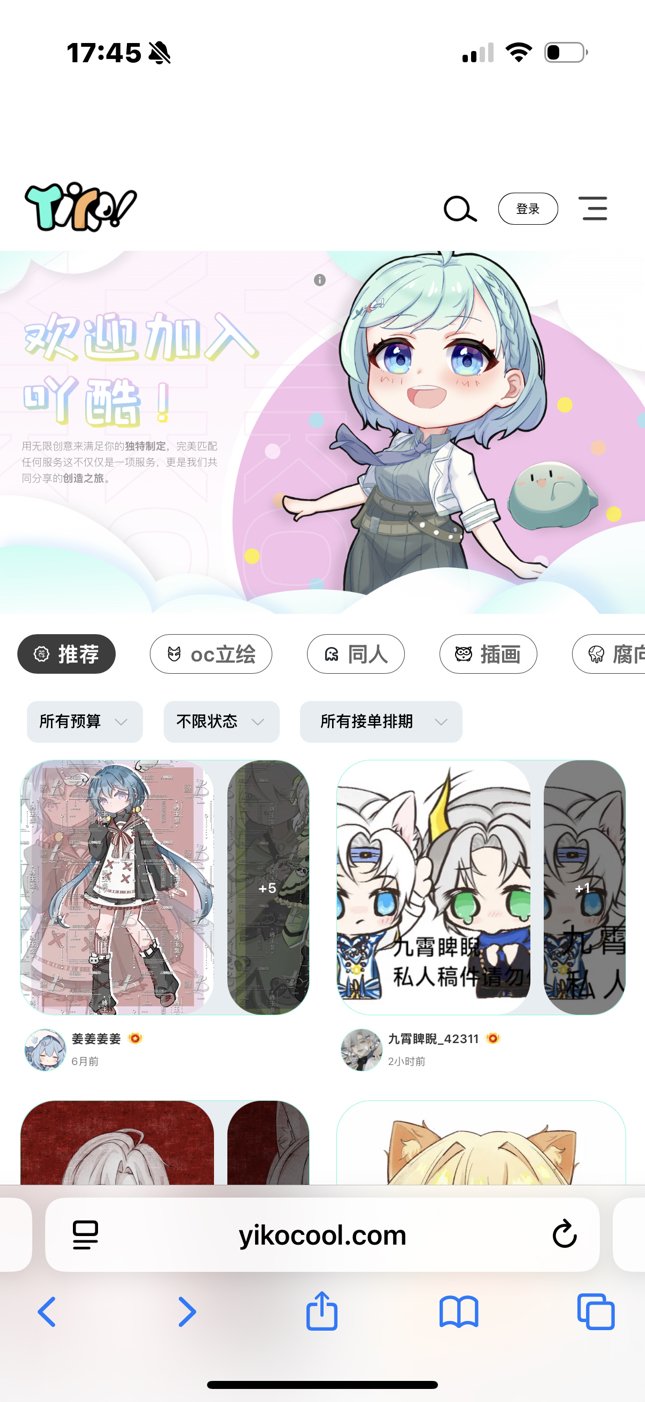Open Safari tabs overview
Viewport: 645px width, 1402px height.
click(x=595, y=1312)
